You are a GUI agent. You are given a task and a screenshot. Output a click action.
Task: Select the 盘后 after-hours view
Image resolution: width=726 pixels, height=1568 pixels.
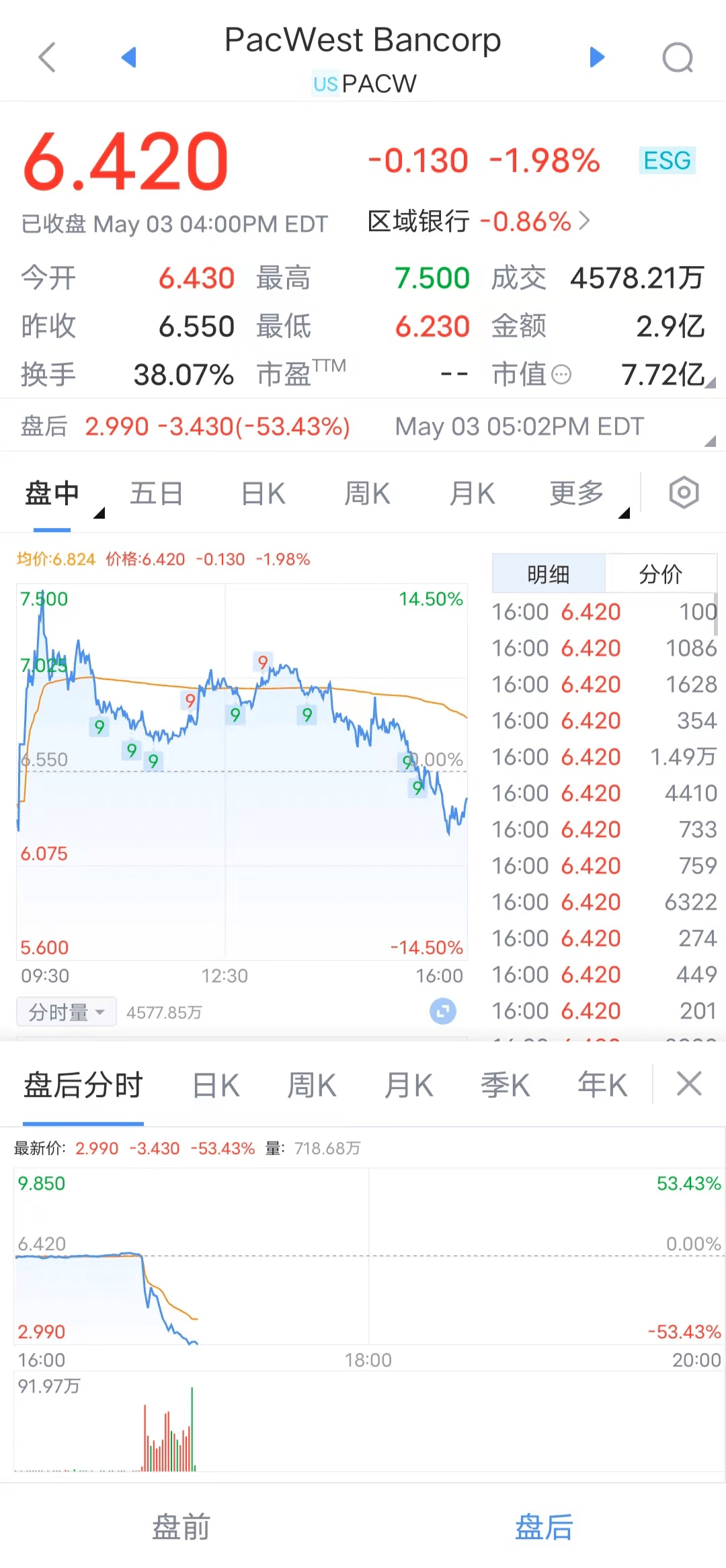[x=544, y=1527]
